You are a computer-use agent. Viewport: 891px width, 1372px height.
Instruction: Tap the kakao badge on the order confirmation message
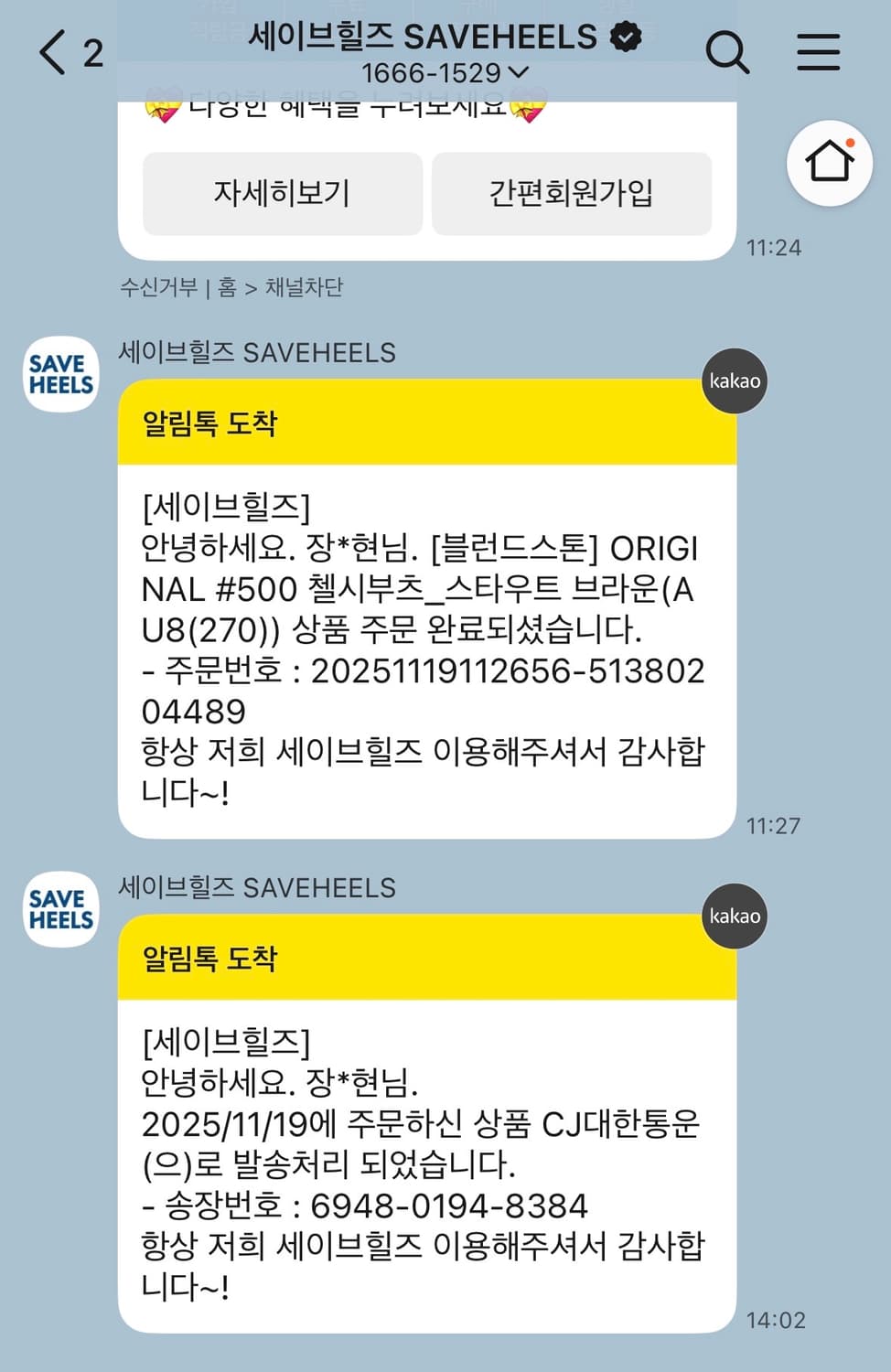click(x=733, y=381)
